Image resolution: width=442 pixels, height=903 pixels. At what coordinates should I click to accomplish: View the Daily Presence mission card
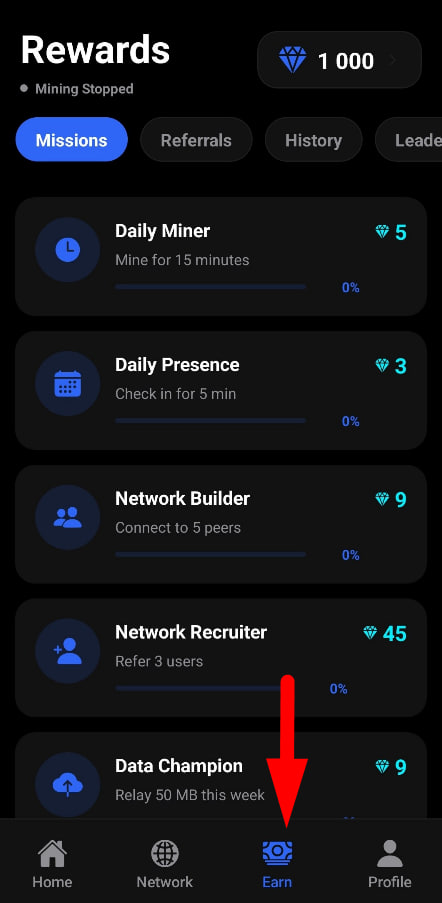(221, 390)
